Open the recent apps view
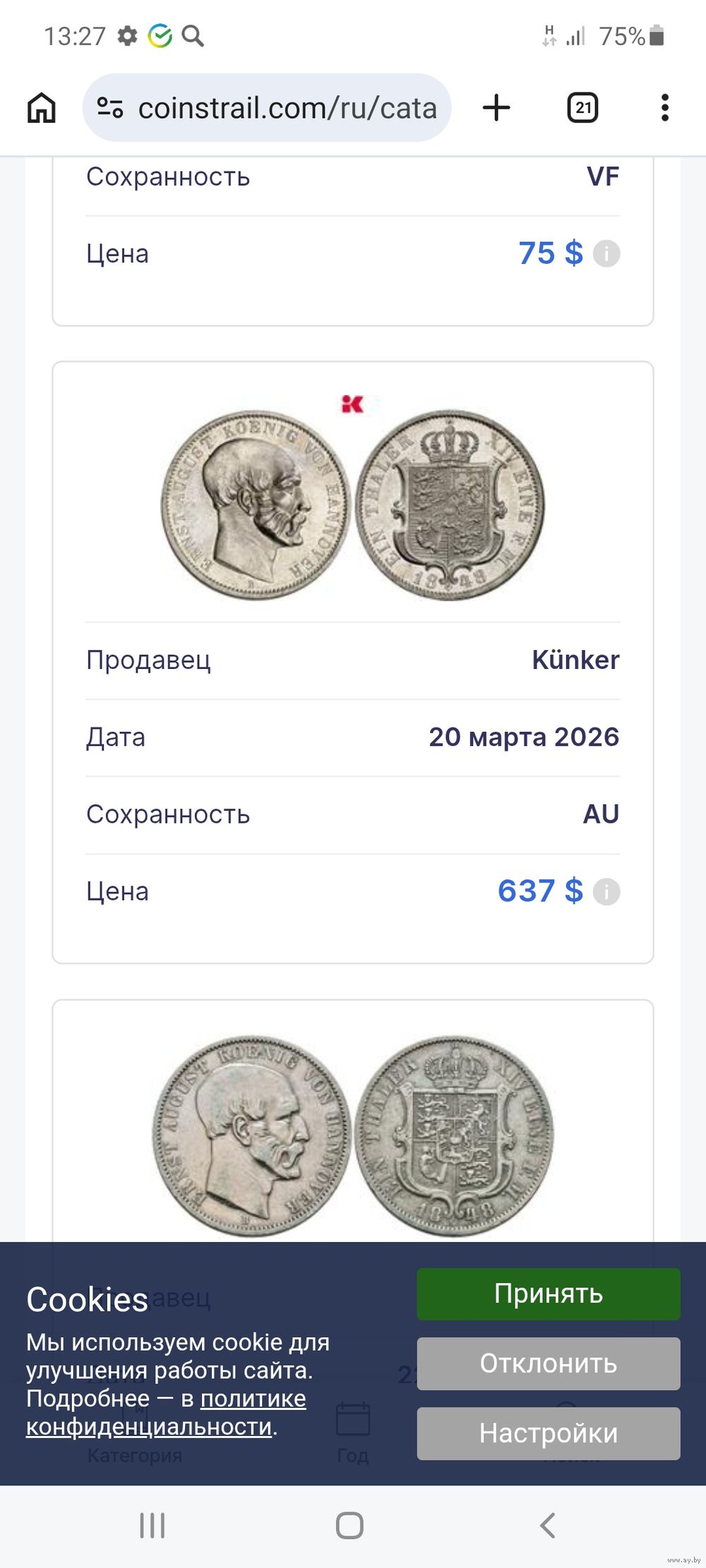Image resolution: width=706 pixels, height=1568 pixels. pos(152,1525)
